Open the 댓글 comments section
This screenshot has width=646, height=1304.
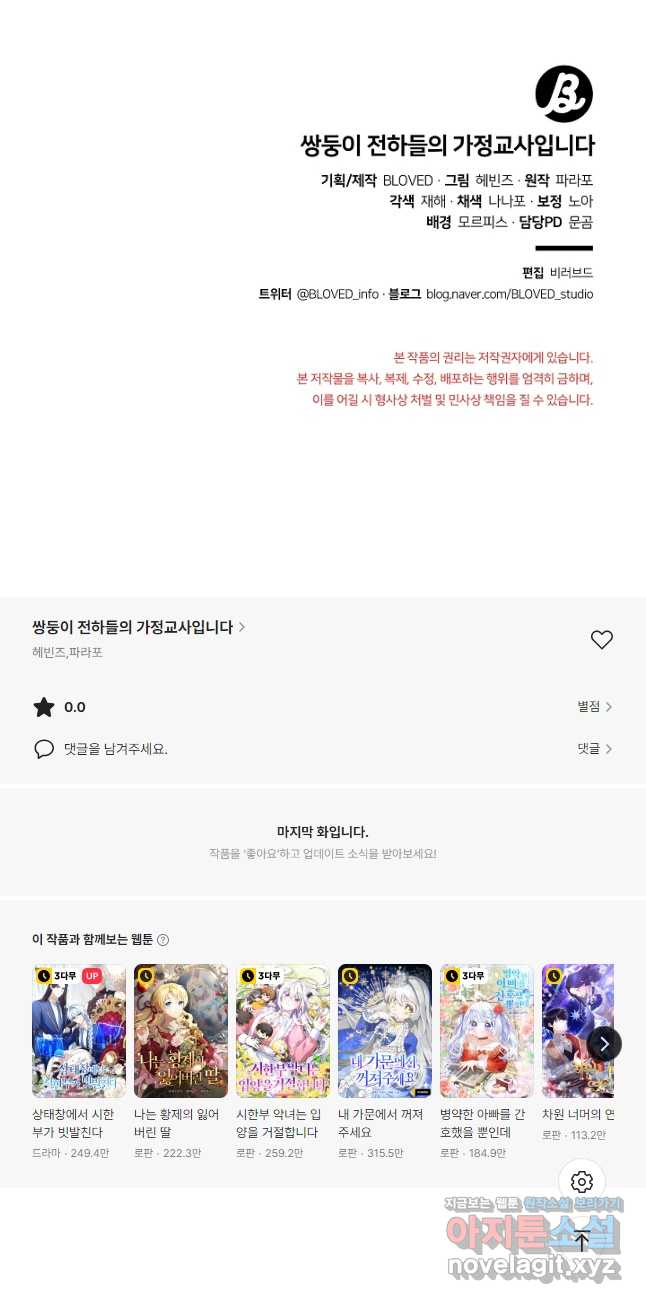pyautogui.click(x=594, y=749)
